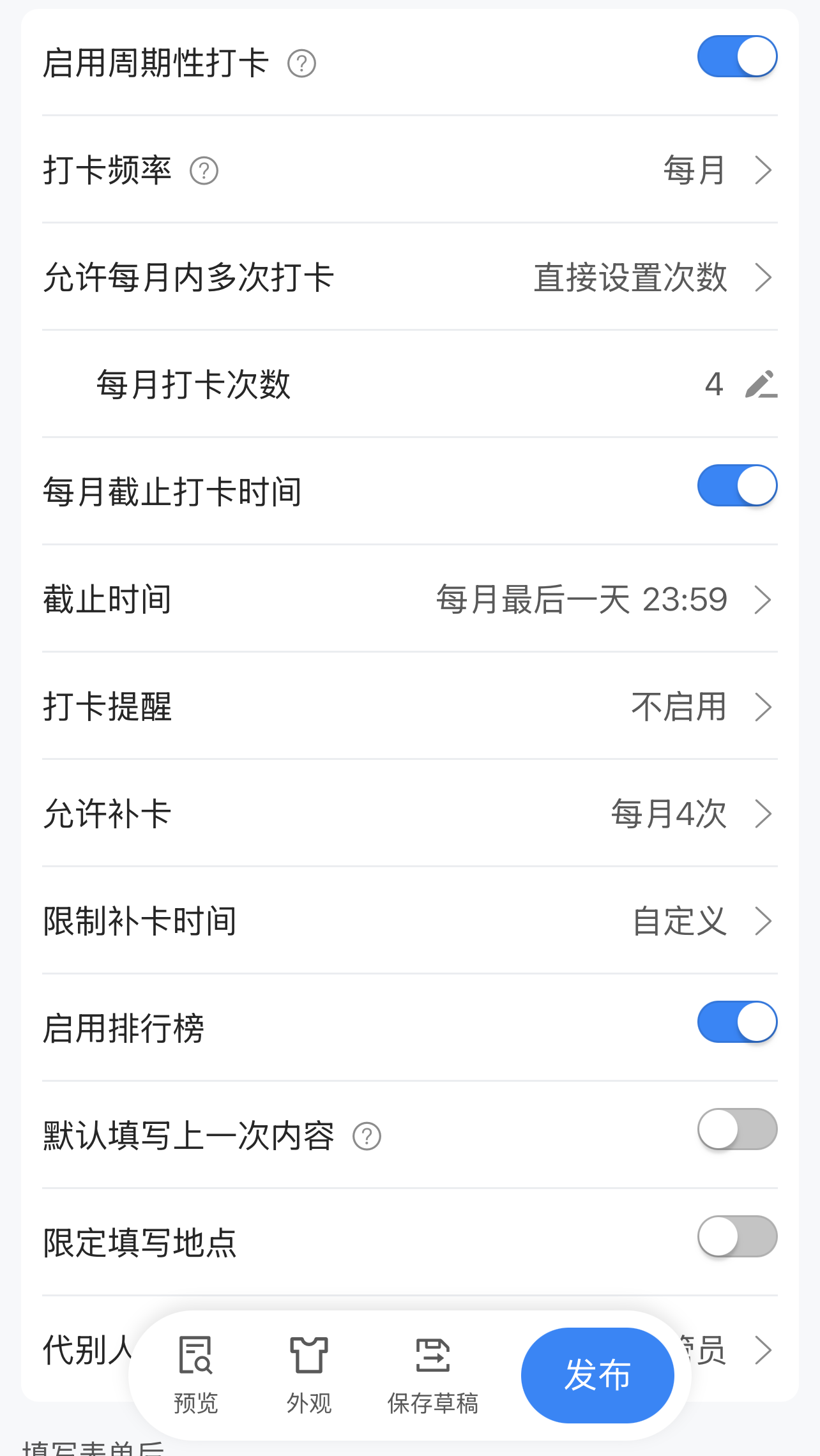Tap 保存草稿 to save the draft
820x1456 pixels.
tap(432, 1375)
